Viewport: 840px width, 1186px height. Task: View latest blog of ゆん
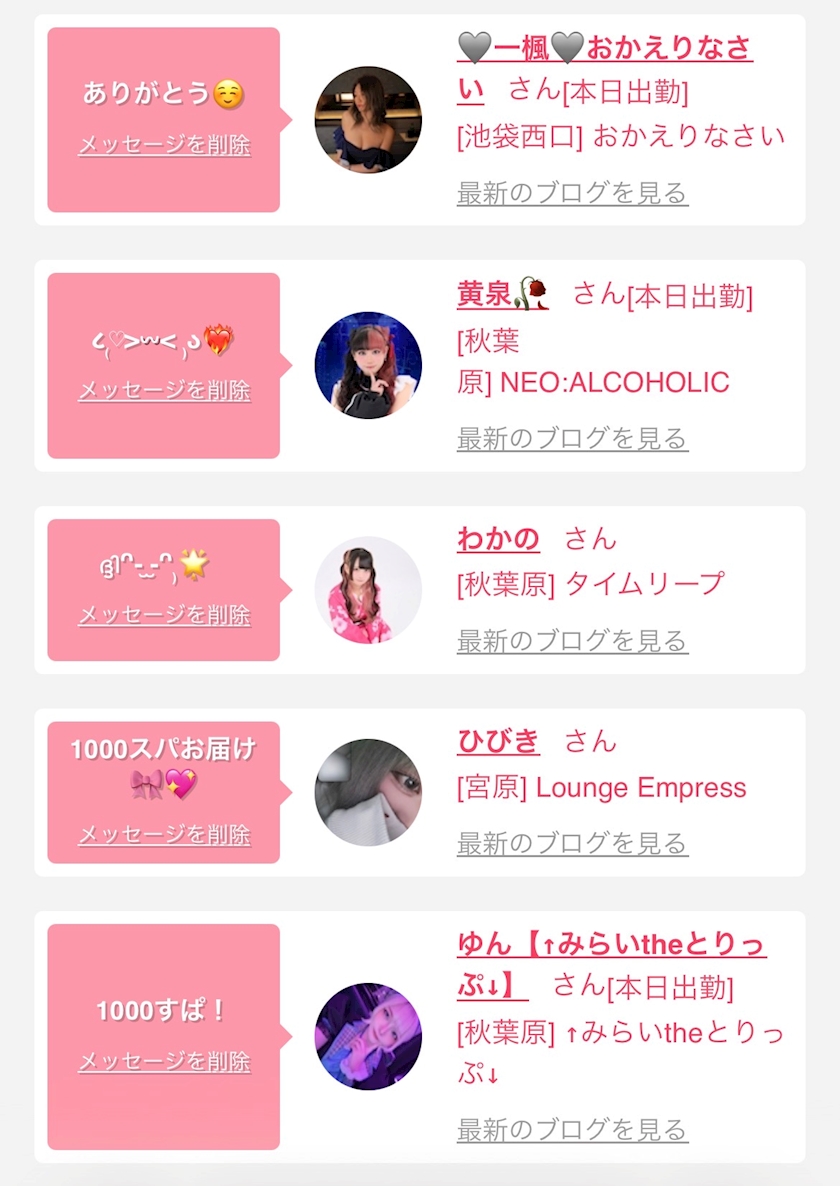click(x=572, y=1130)
